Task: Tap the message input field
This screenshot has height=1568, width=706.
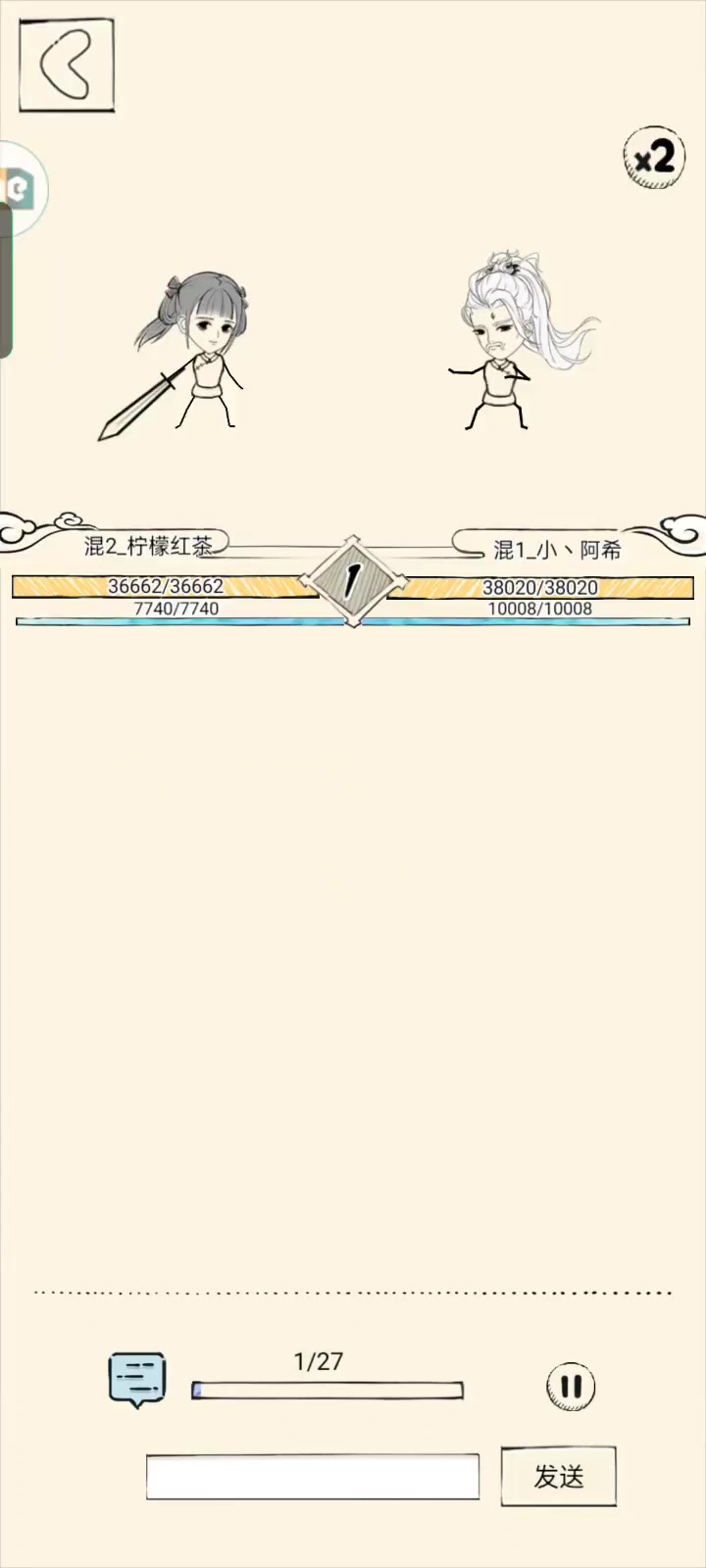Action: tap(313, 1477)
